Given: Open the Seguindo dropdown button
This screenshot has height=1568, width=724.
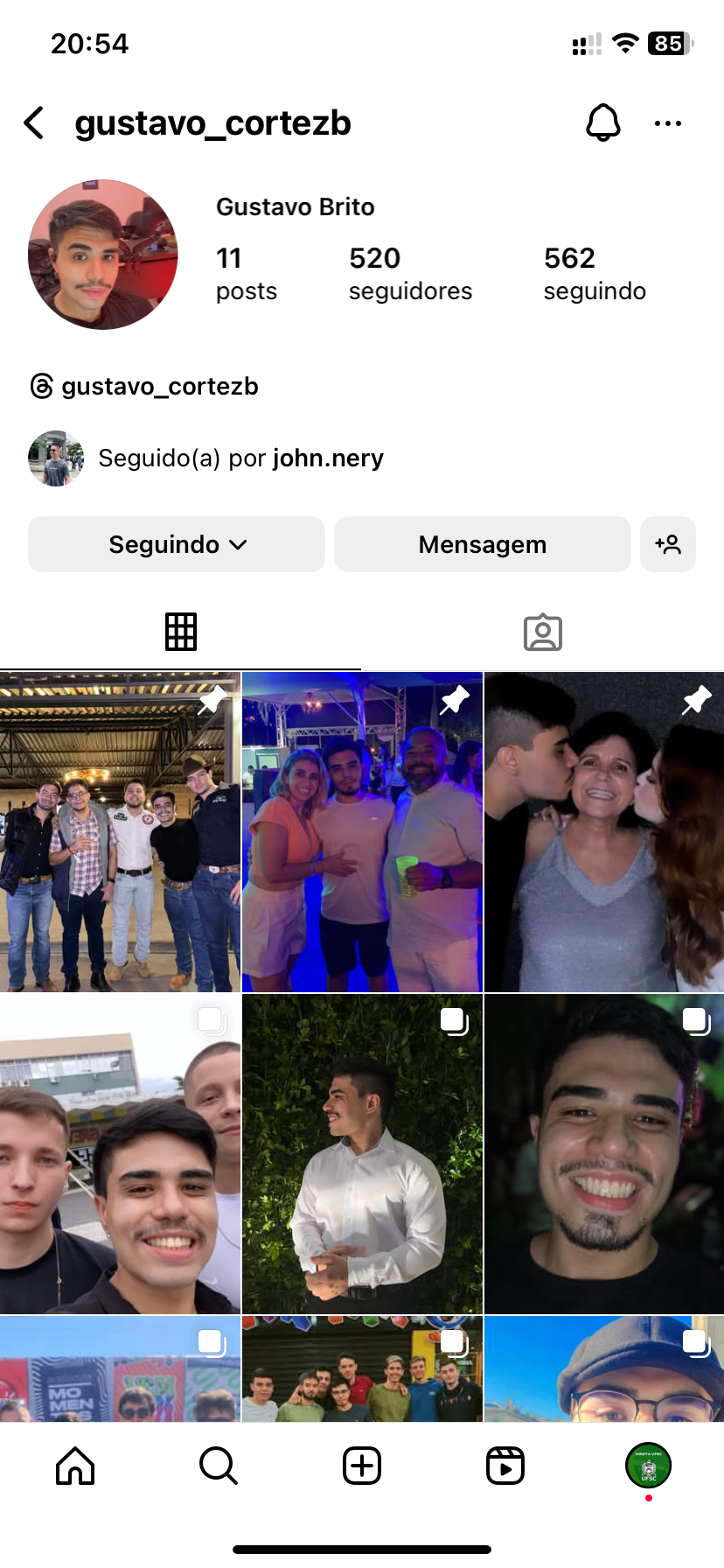Looking at the screenshot, I should (177, 544).
